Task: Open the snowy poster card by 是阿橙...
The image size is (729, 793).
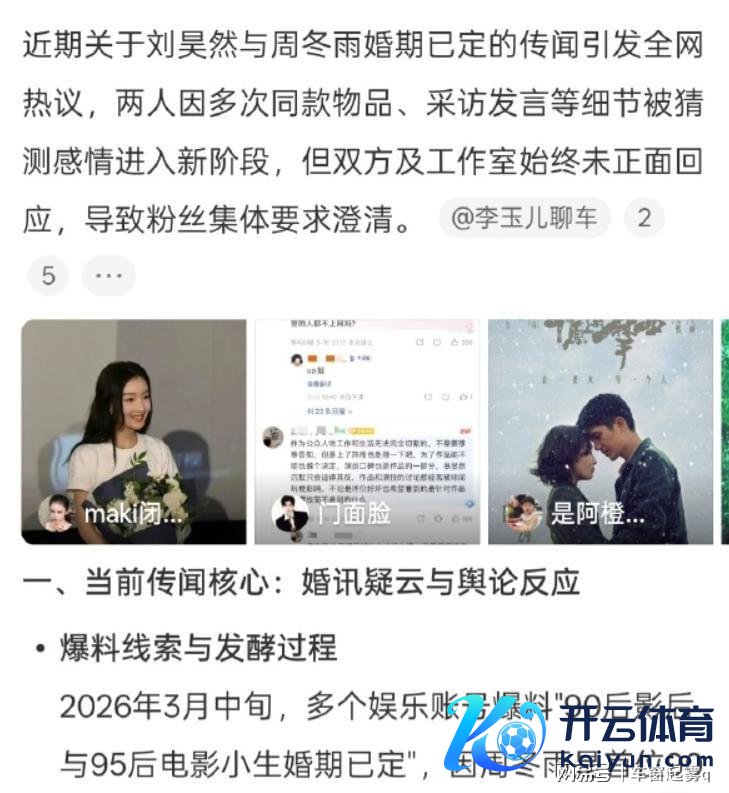Action: click(600, 431)
